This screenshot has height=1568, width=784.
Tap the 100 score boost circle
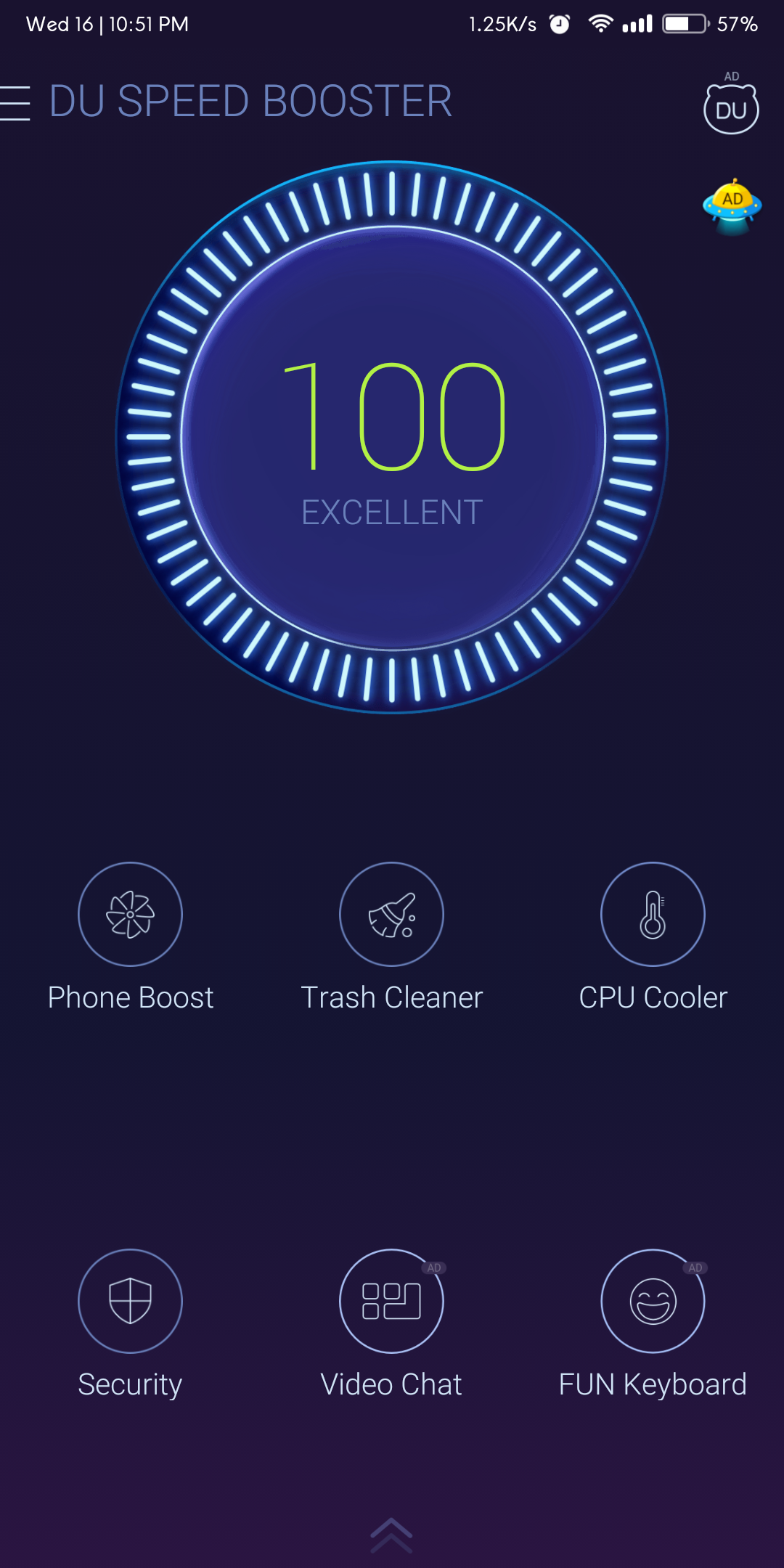392,437
